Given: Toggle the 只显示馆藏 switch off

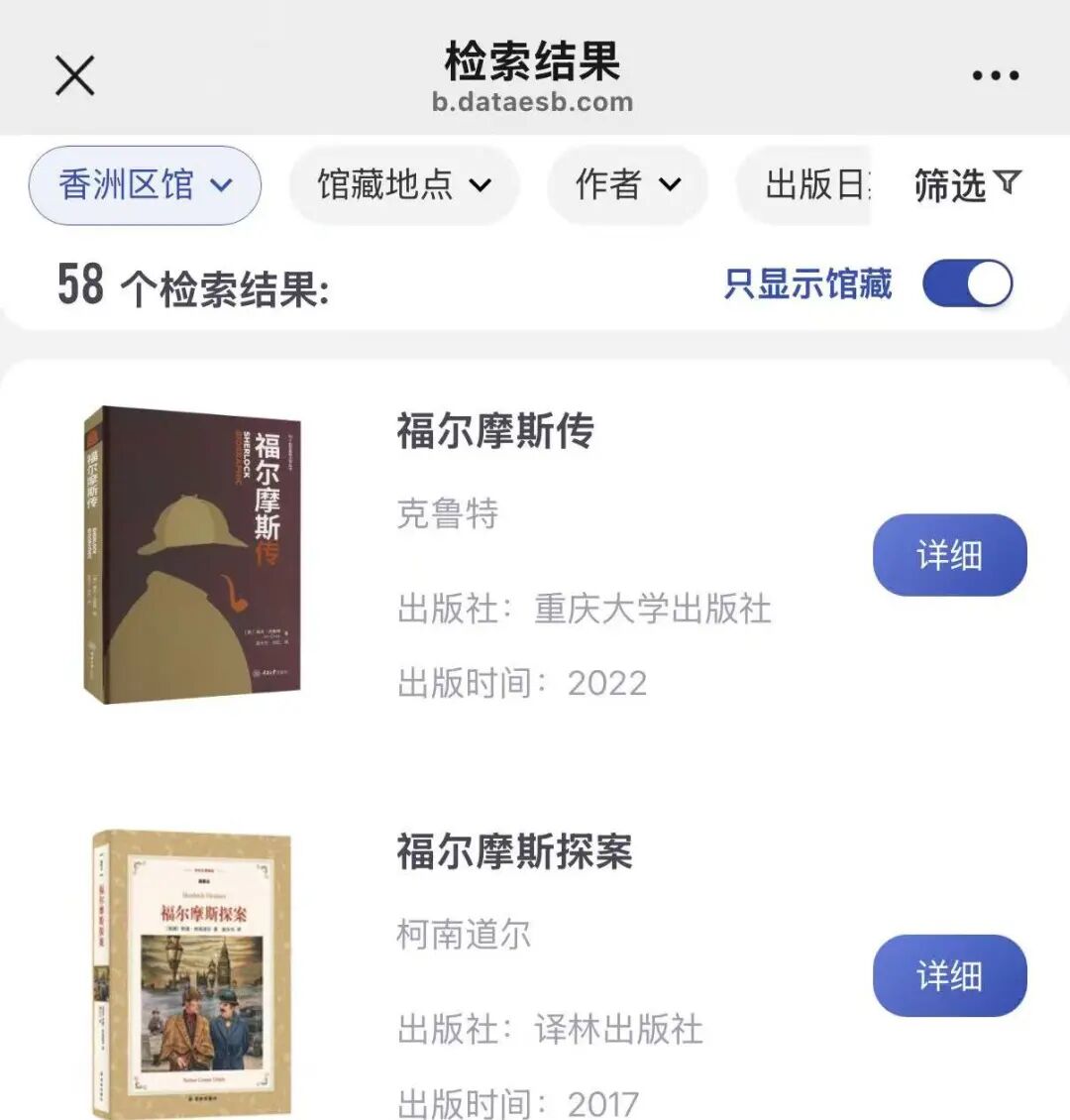Looking at the screenshot, I should click(x=967, y=284).
